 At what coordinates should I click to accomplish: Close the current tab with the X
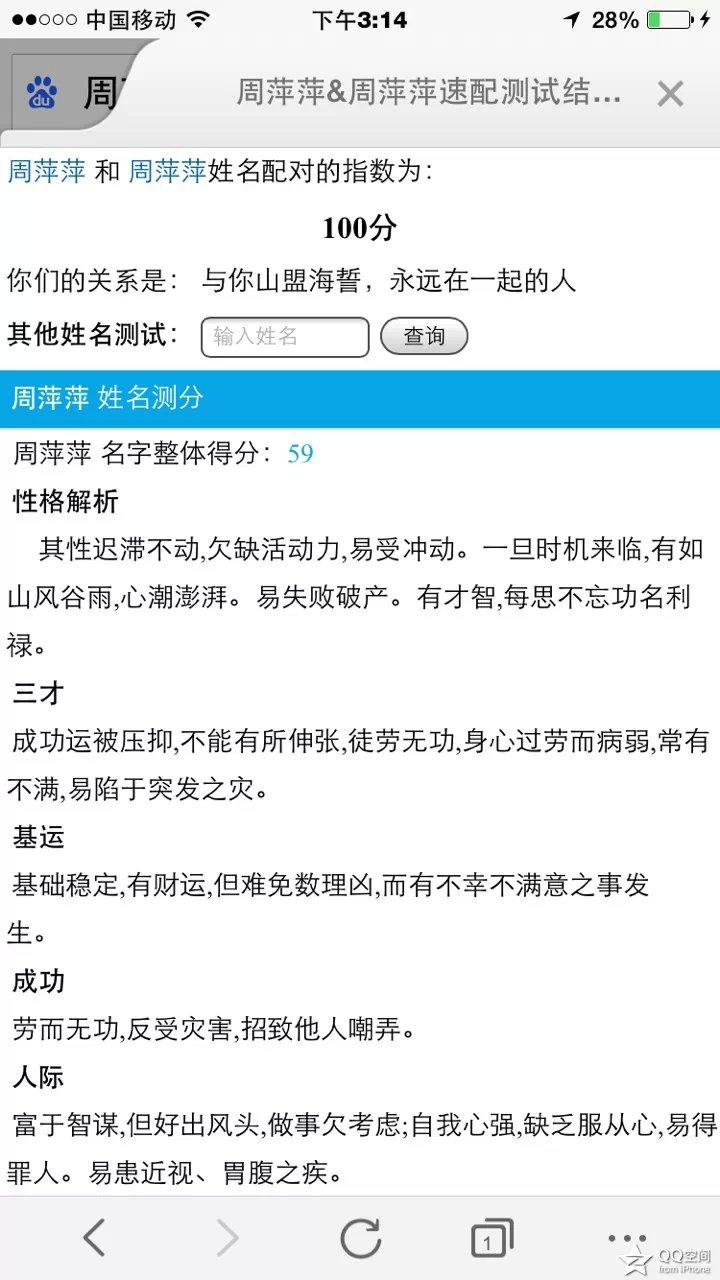pos(670,94)
